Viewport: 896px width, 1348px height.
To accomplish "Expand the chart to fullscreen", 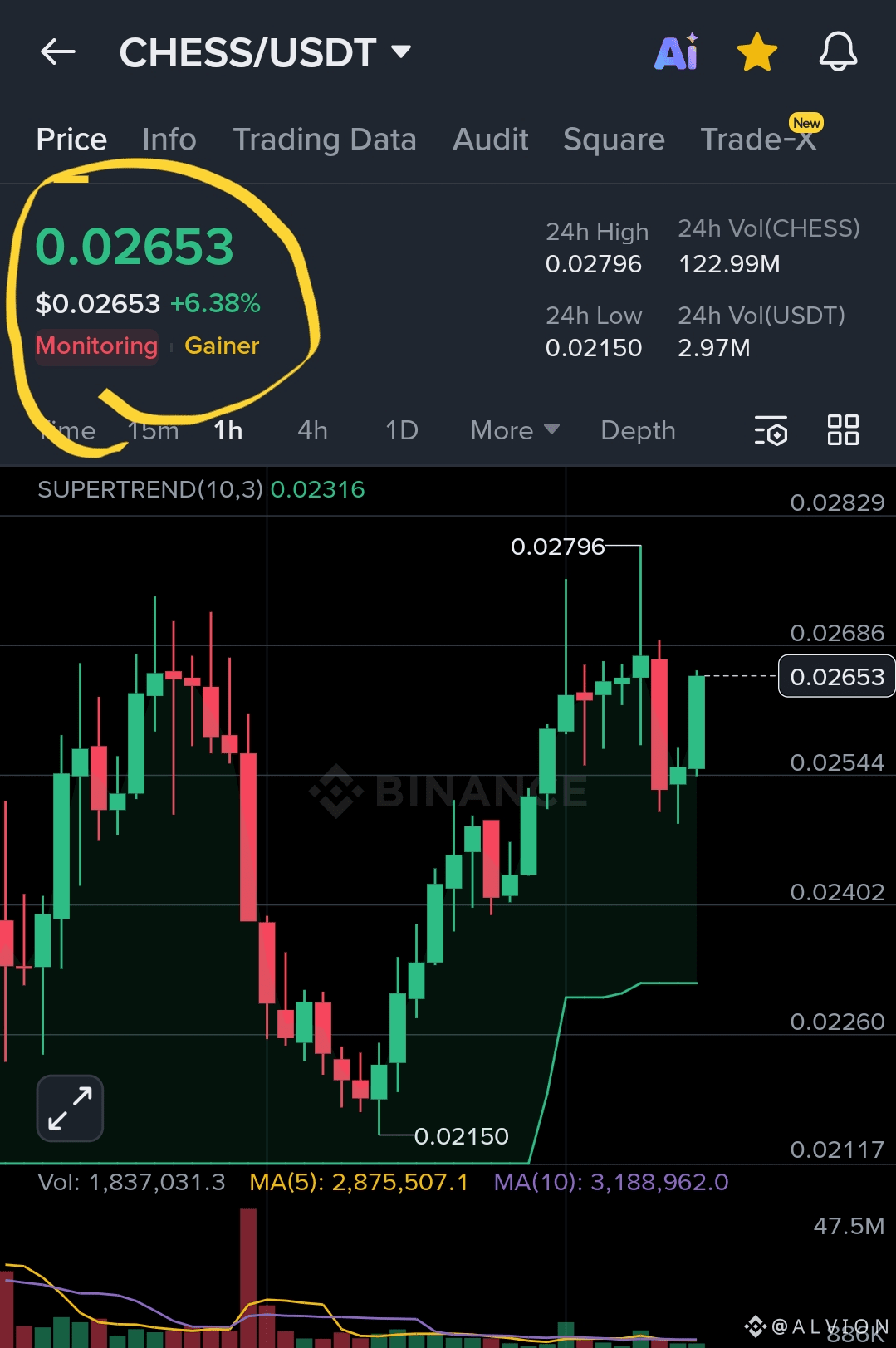I will click(x=70, y=1108).
